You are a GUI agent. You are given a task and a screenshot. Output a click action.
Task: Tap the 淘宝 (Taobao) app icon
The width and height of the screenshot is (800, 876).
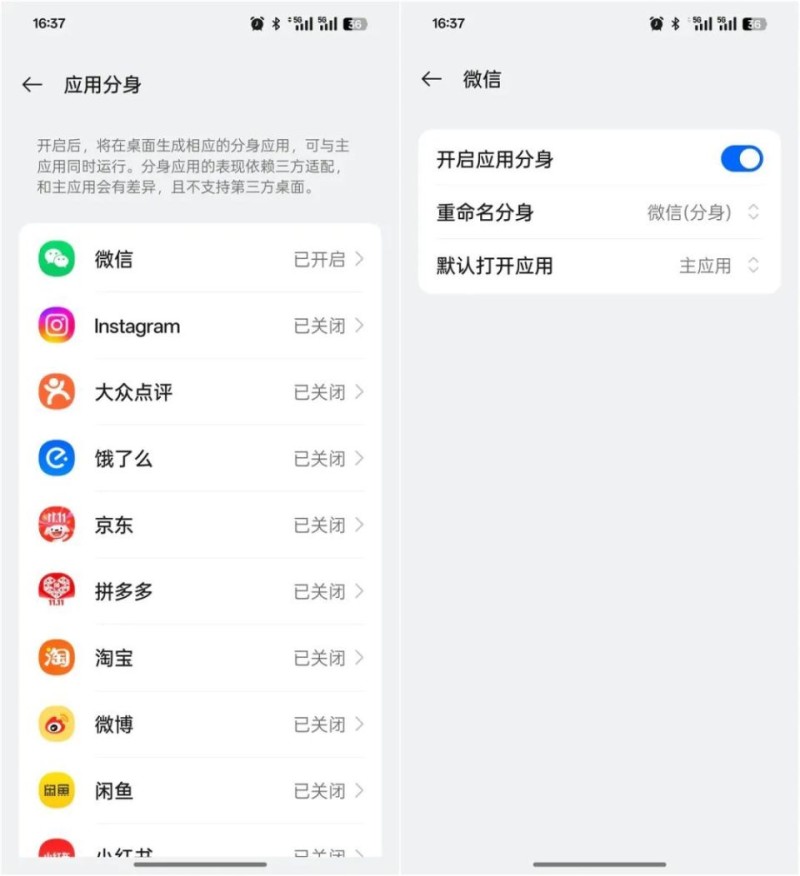56,657
